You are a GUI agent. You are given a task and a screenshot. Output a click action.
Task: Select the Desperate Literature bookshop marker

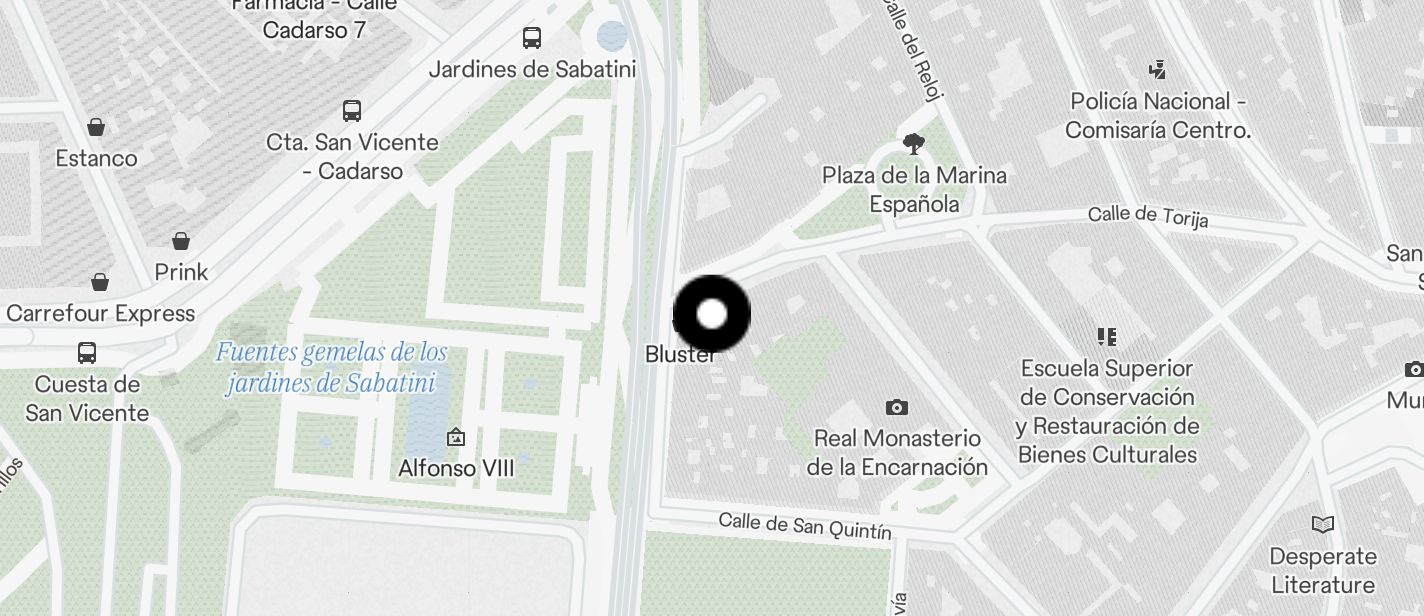[x=1322, y=525]
